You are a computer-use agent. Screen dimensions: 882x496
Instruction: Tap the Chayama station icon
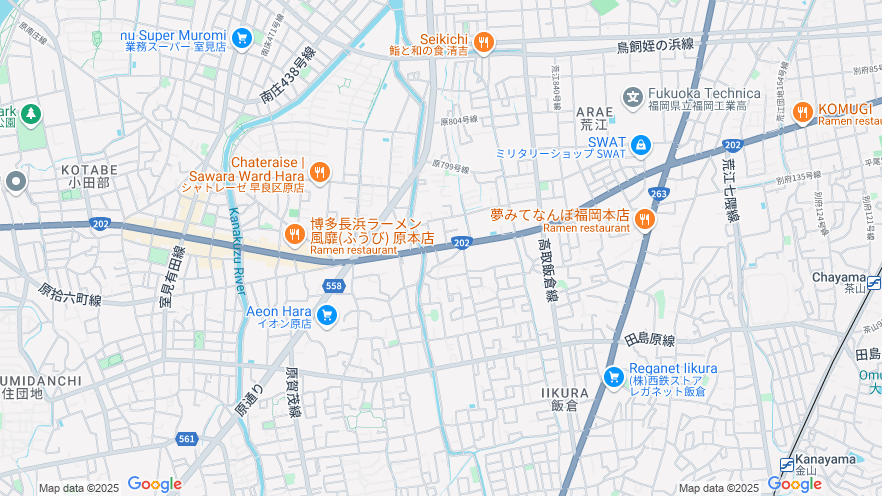(x=874, y=282)
